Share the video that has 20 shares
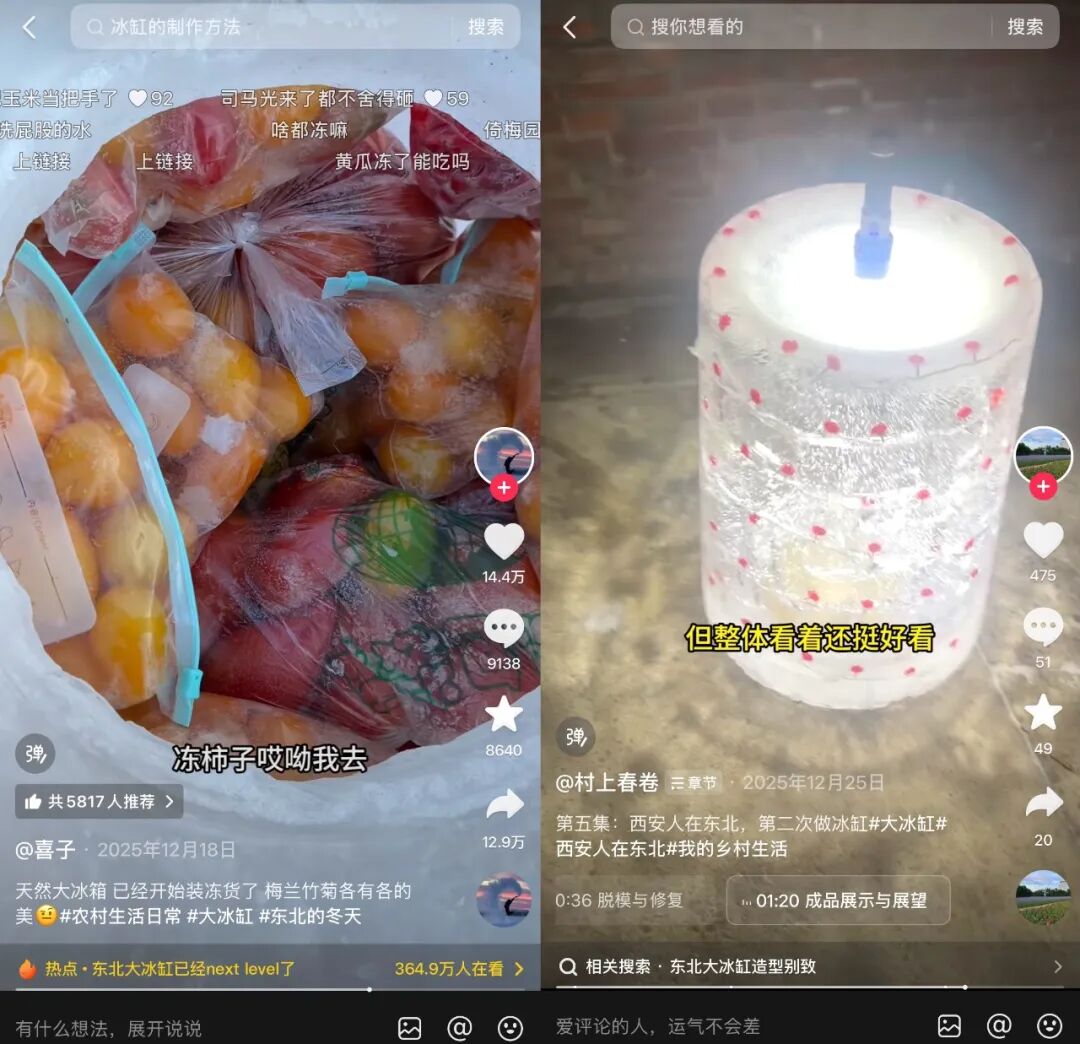 pos(1043,803)
